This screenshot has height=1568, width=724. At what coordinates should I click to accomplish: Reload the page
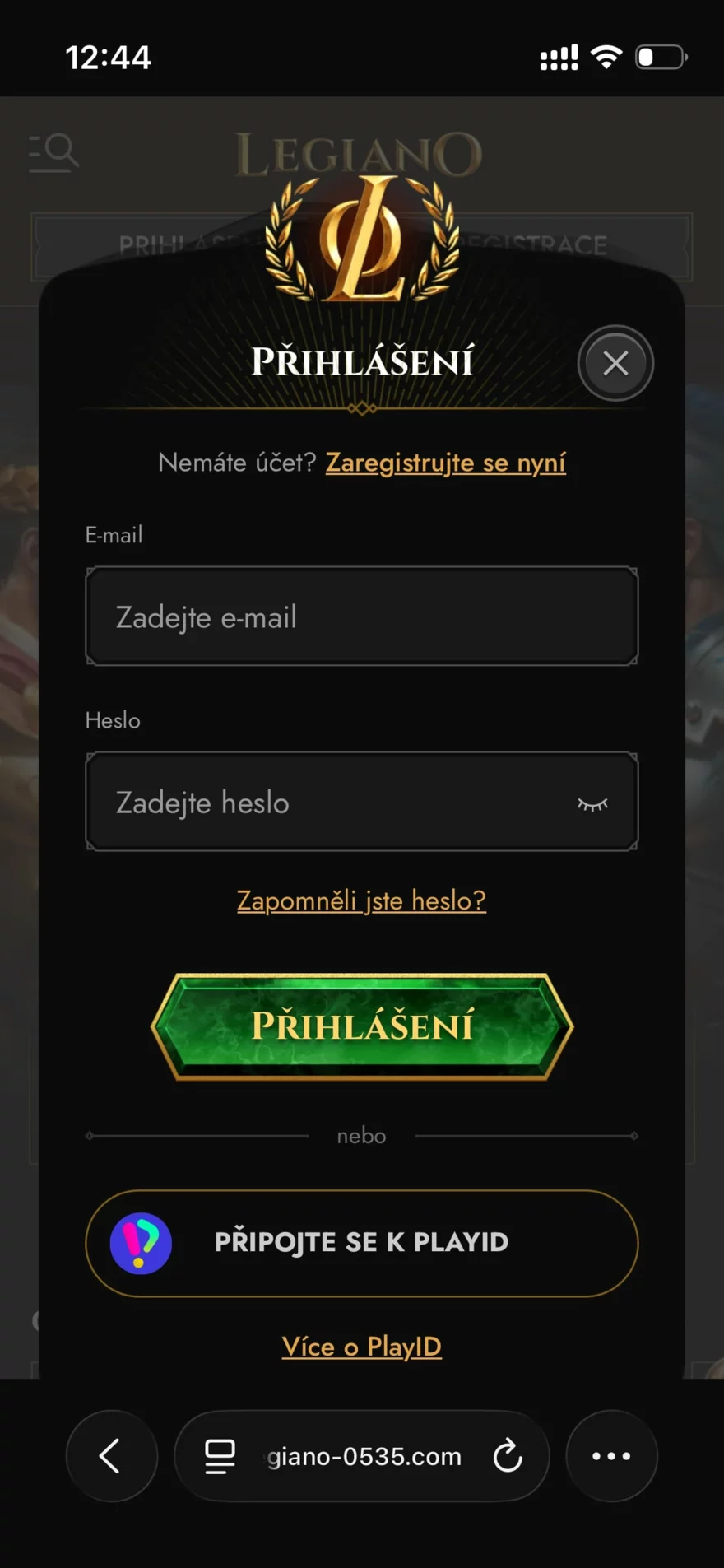(x=508, y=1455)
